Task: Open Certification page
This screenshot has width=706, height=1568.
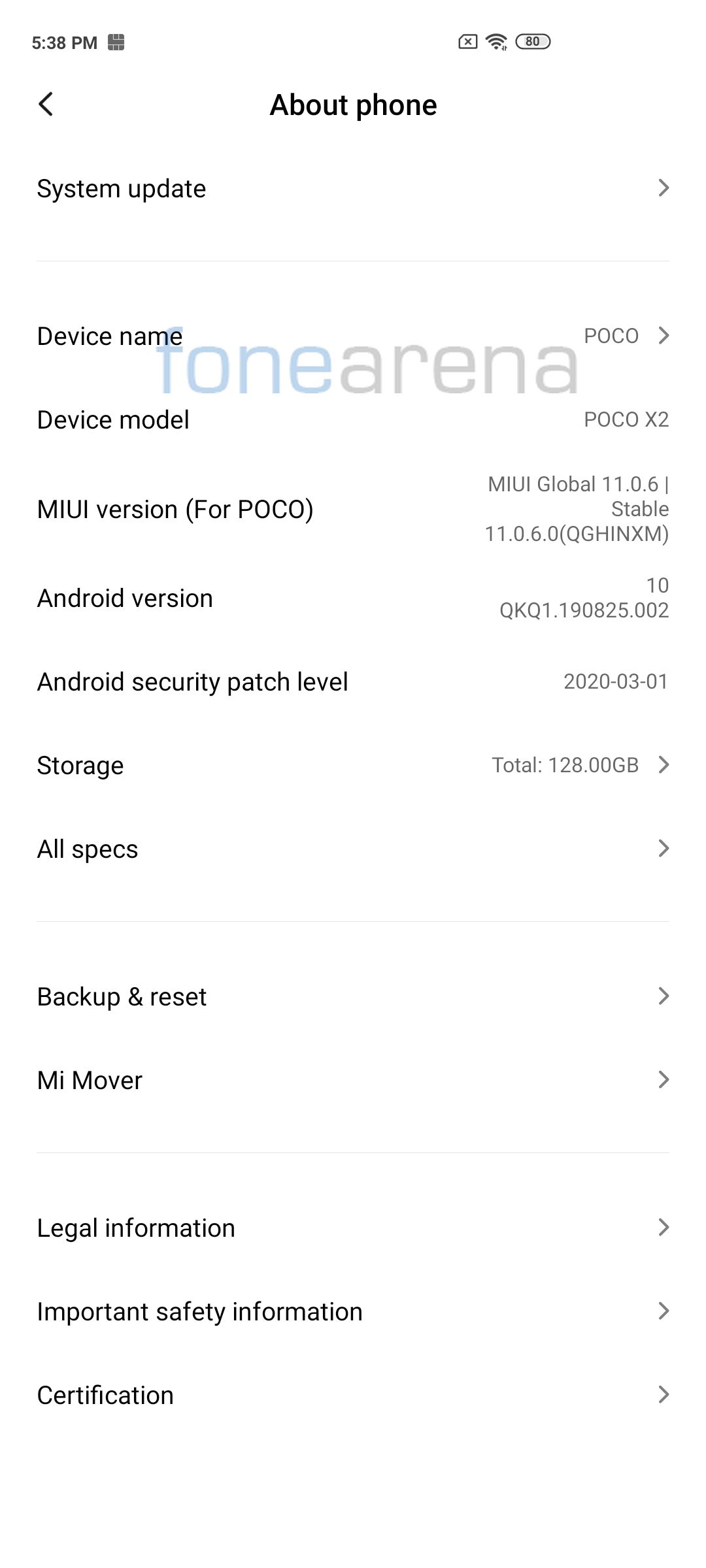Action: 353,1395
